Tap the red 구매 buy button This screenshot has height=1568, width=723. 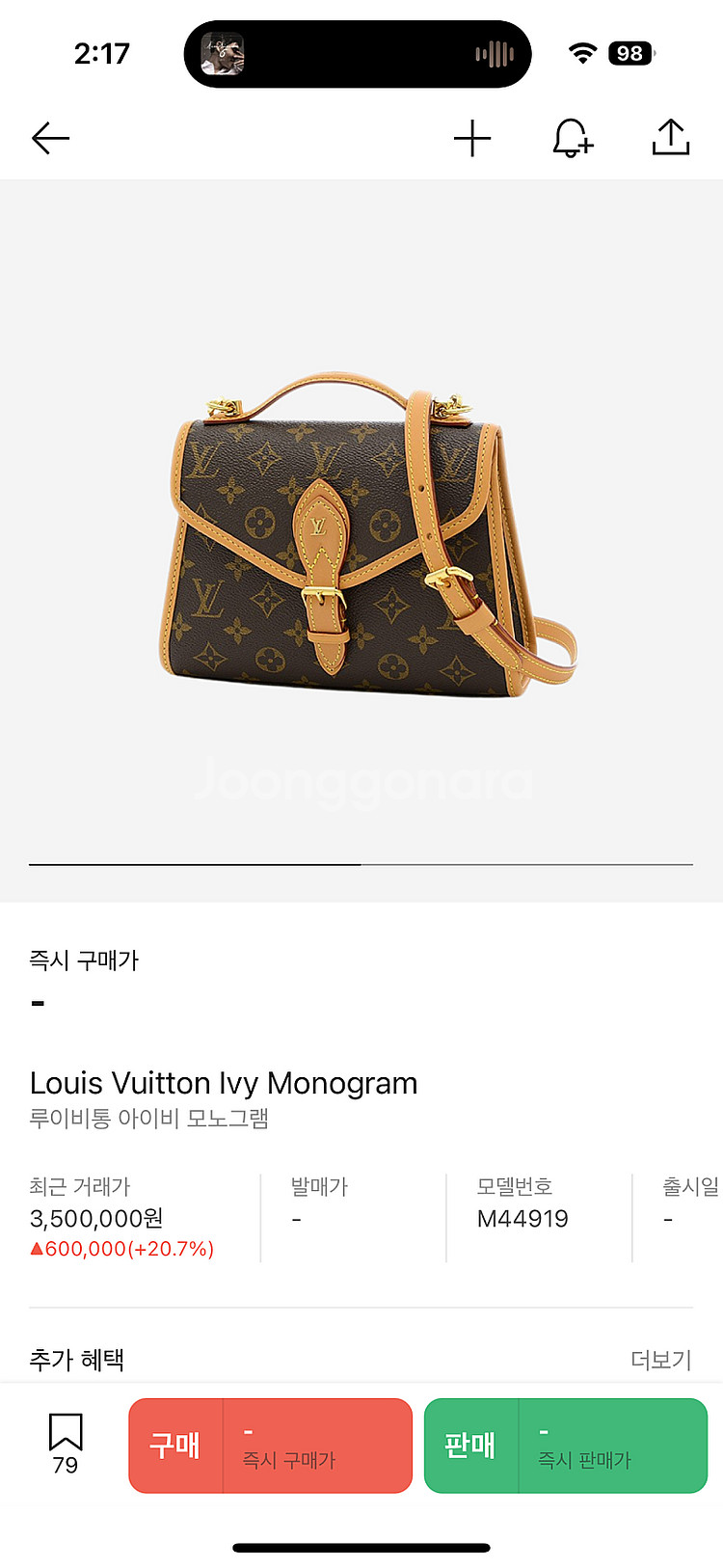[x=271, y=1446]
